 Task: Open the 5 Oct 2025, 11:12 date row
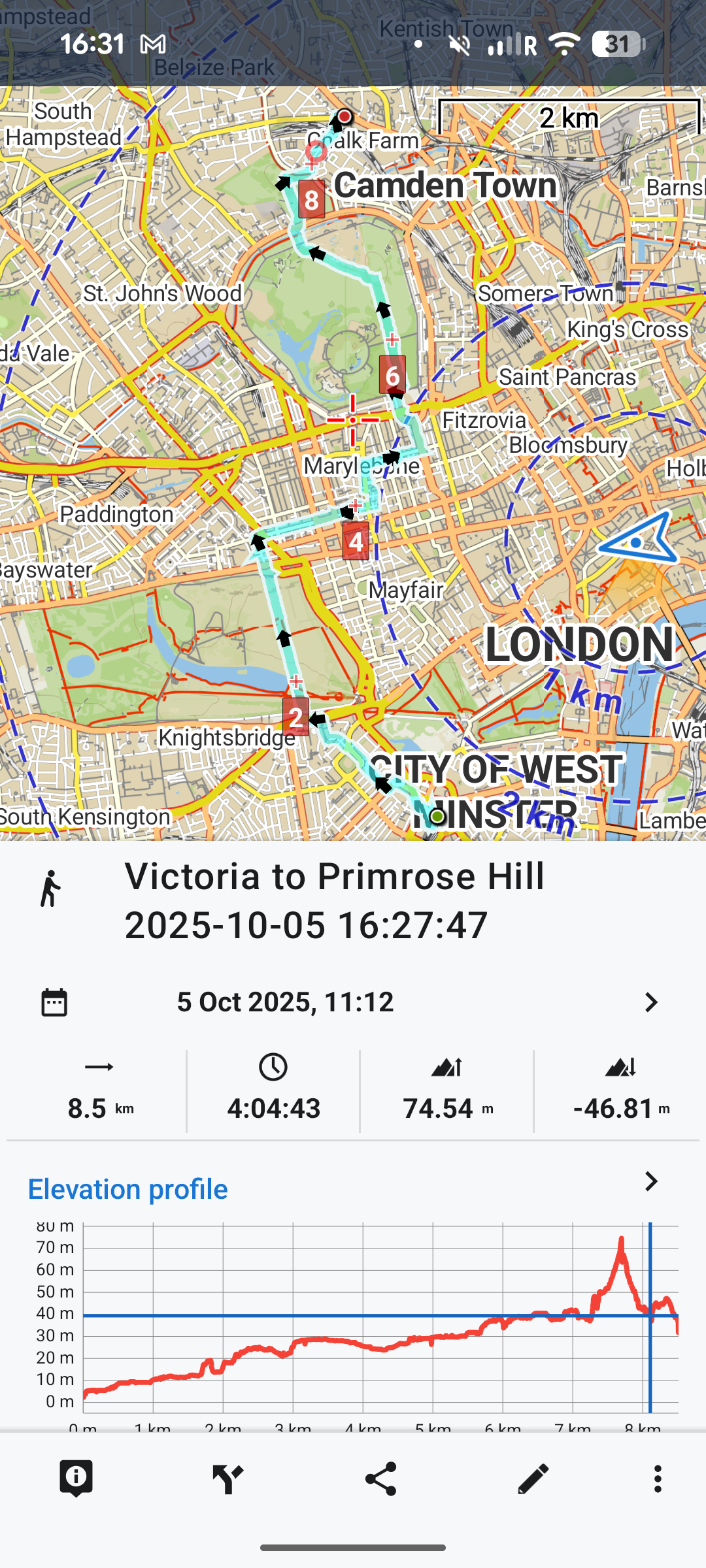click(x=353, y=1002)
